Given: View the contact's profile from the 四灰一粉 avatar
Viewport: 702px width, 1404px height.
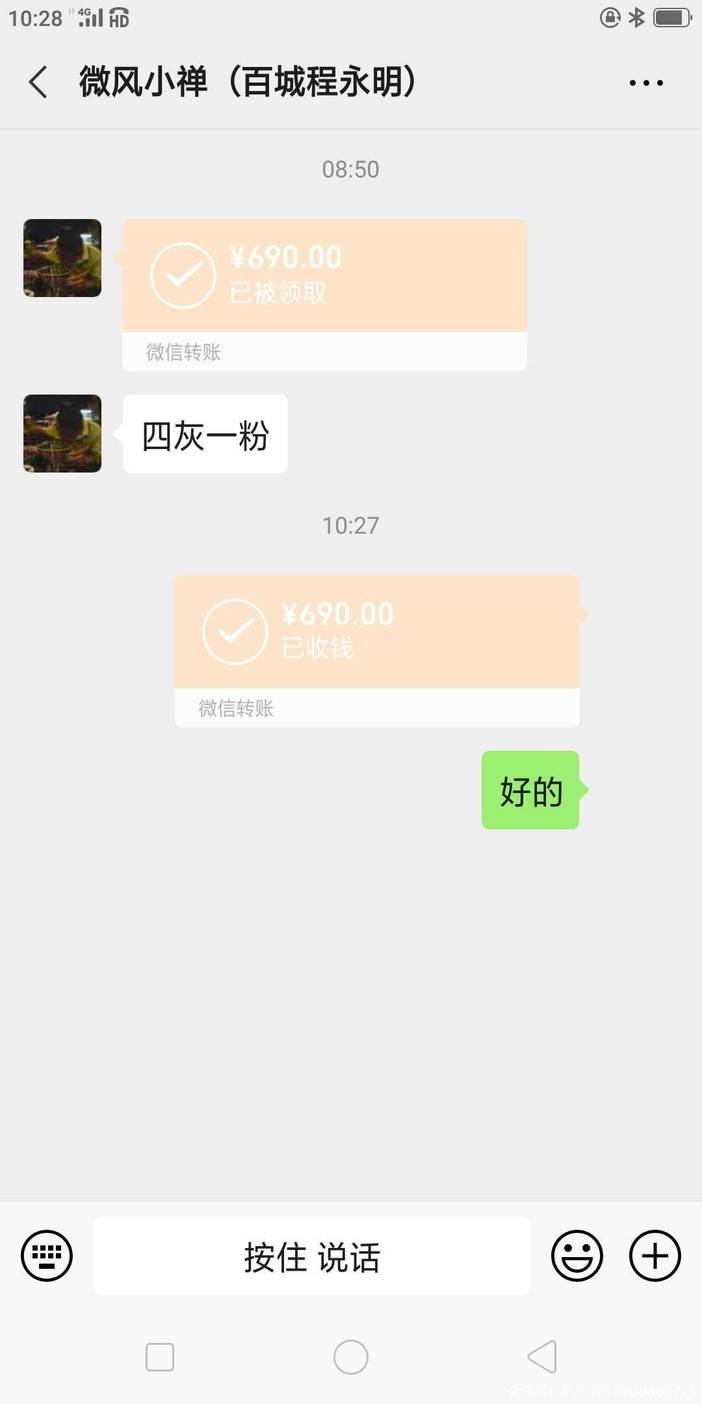Looking at the screenshot, I should coord(62,433).
